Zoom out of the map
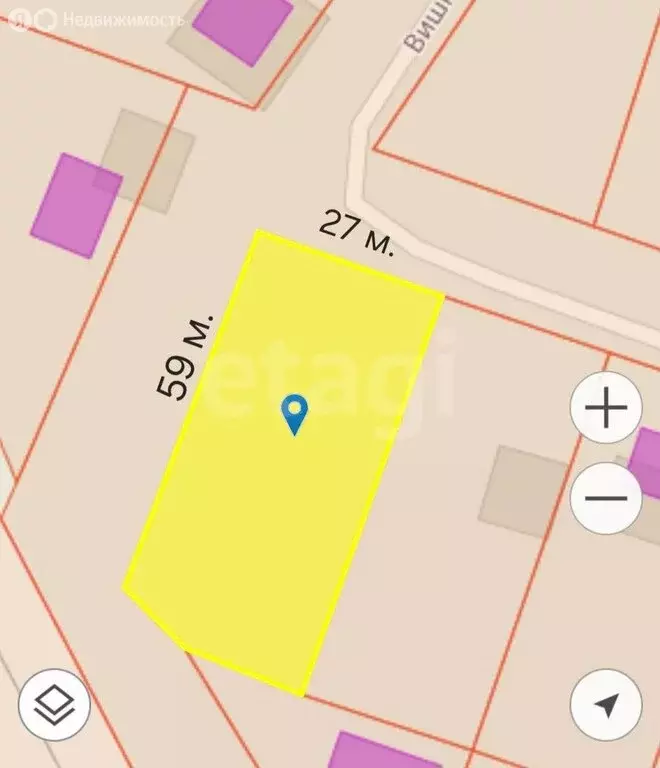Image resolution: width=660 pixels, height=768 pixels. point(605,497)
